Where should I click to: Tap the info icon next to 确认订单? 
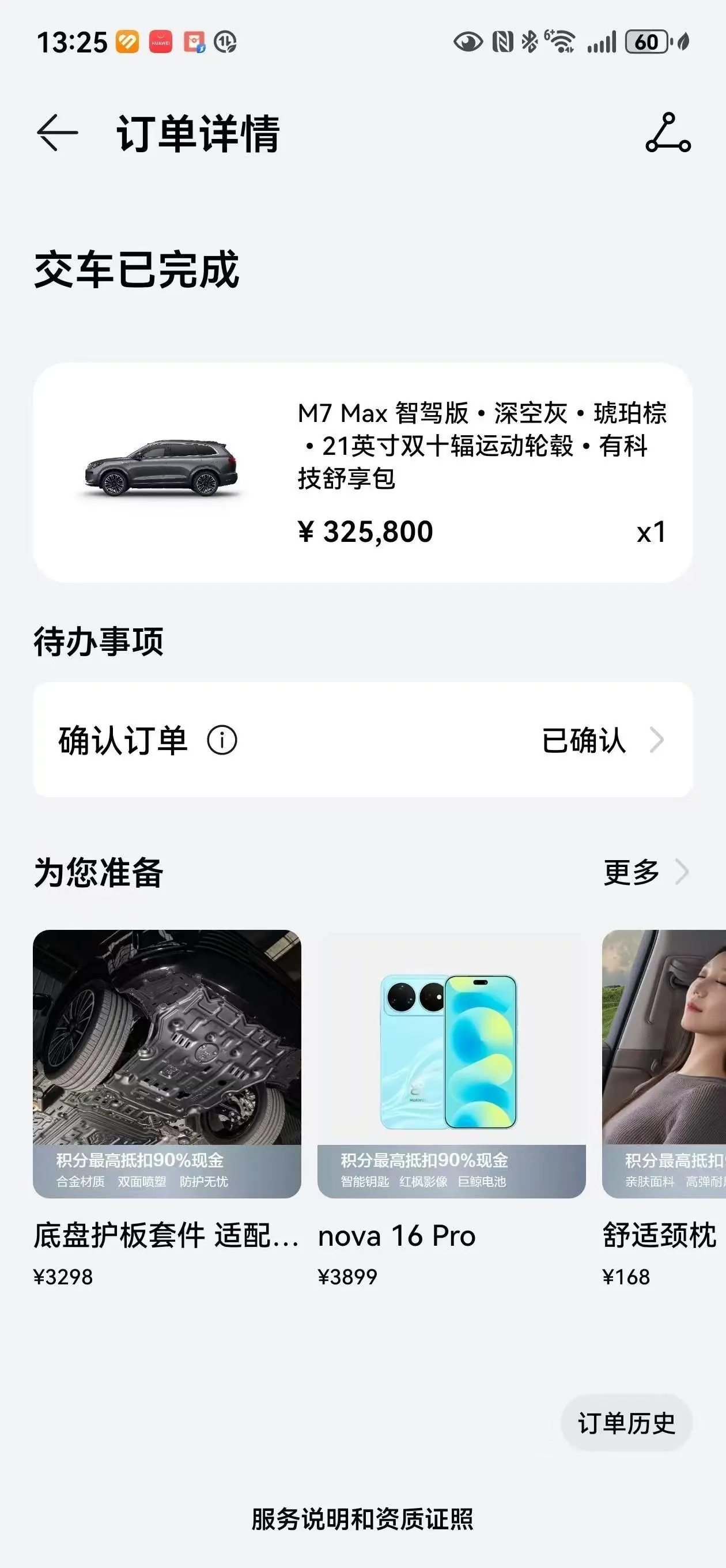click(x=222, y=740)
